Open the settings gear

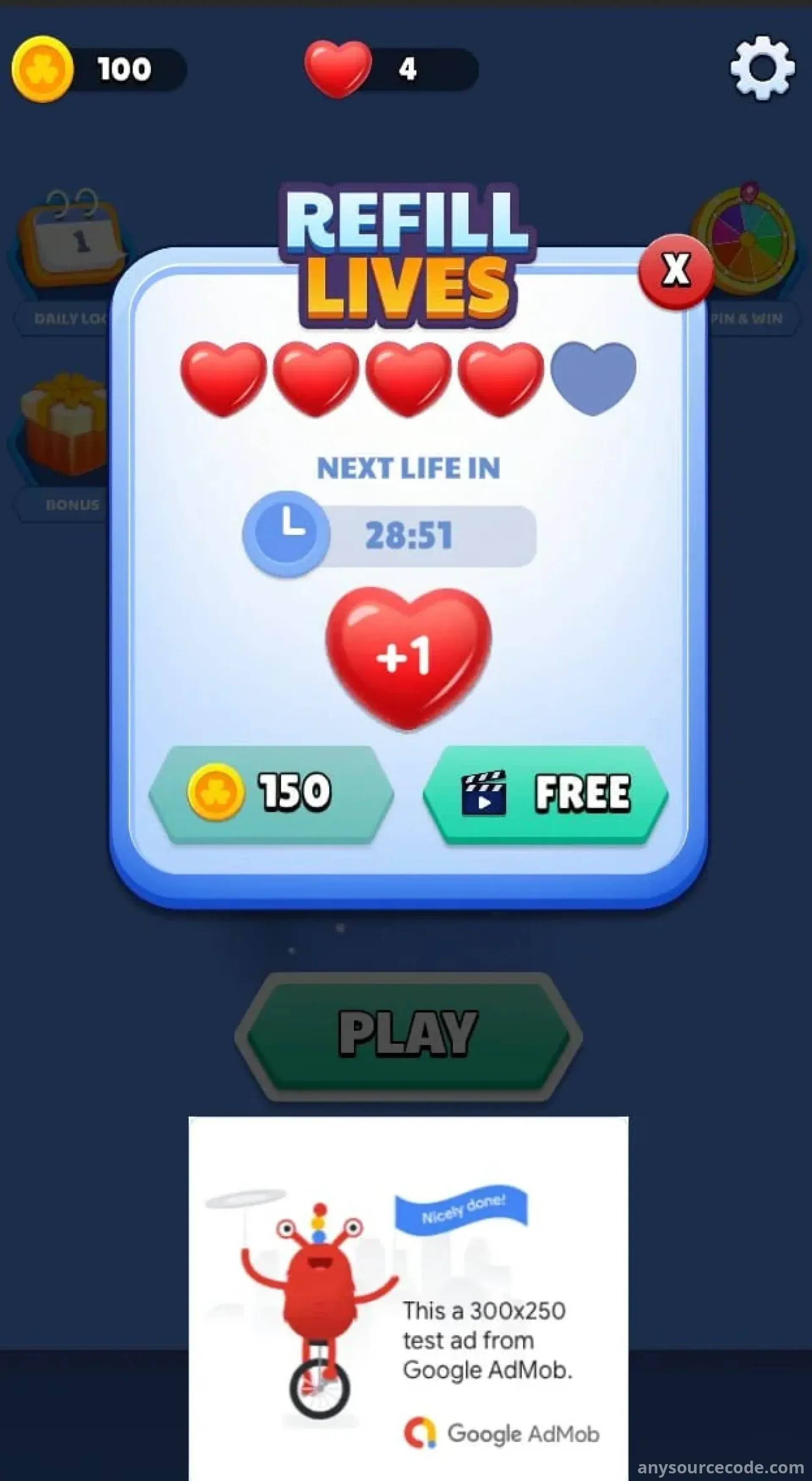(x=762, y=68)
